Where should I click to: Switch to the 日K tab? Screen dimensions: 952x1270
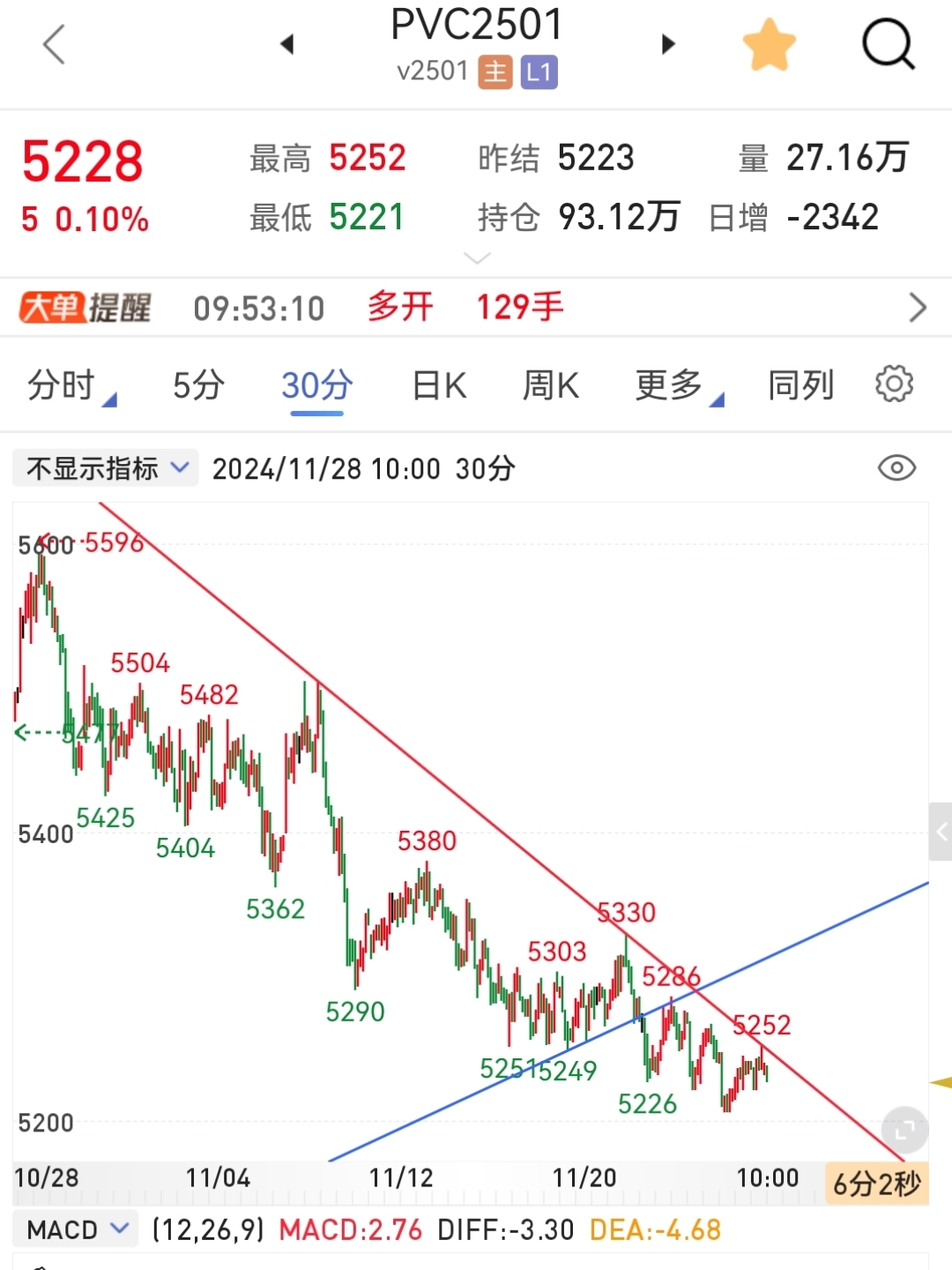tap(437, 385)
